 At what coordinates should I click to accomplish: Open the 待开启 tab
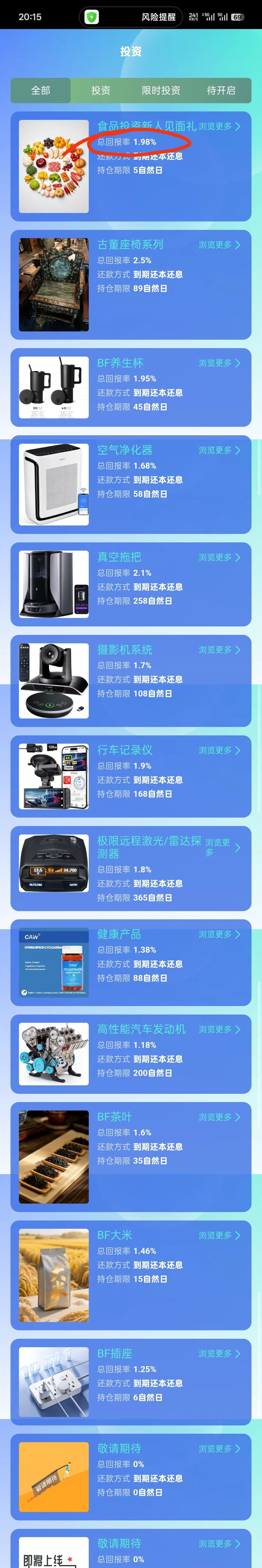221,90
